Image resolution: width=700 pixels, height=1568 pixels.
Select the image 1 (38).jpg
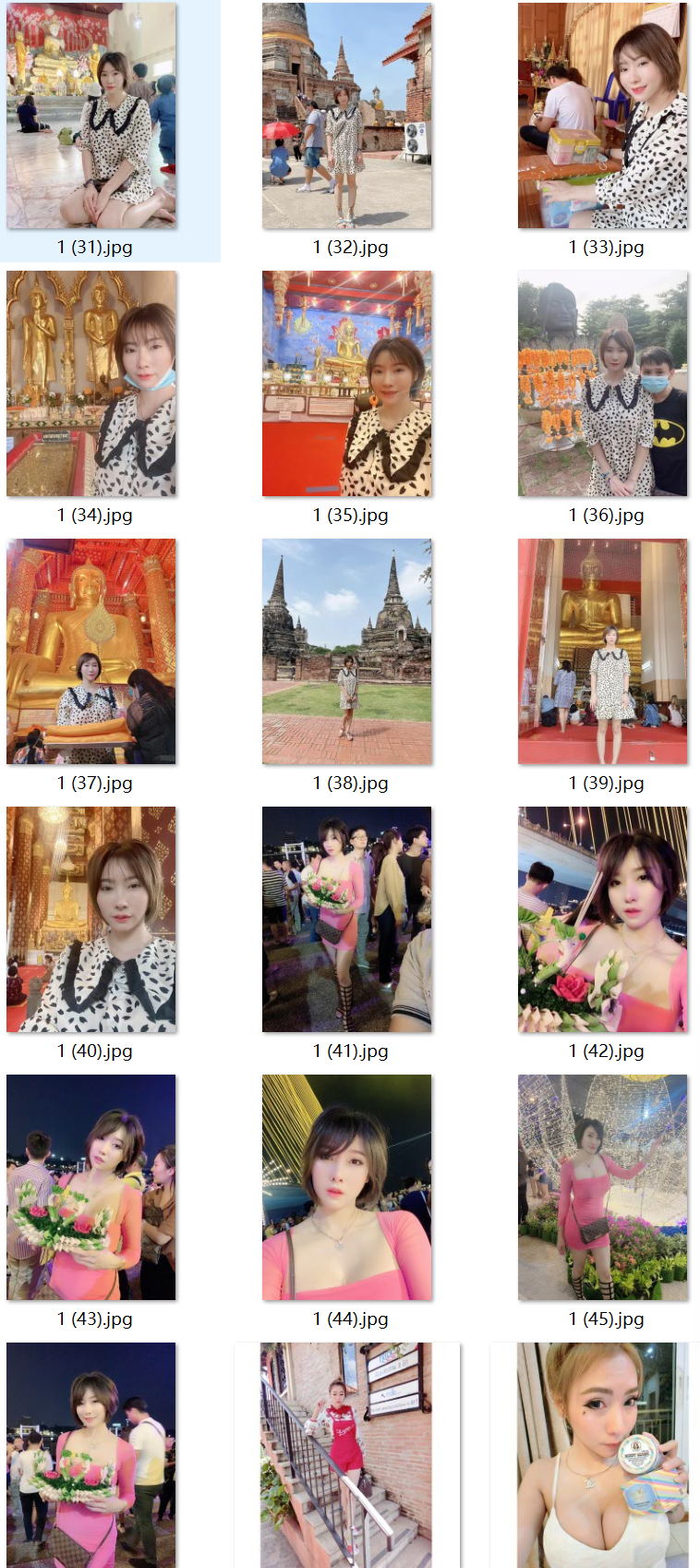pyautogui.click(x=347, y=651)
